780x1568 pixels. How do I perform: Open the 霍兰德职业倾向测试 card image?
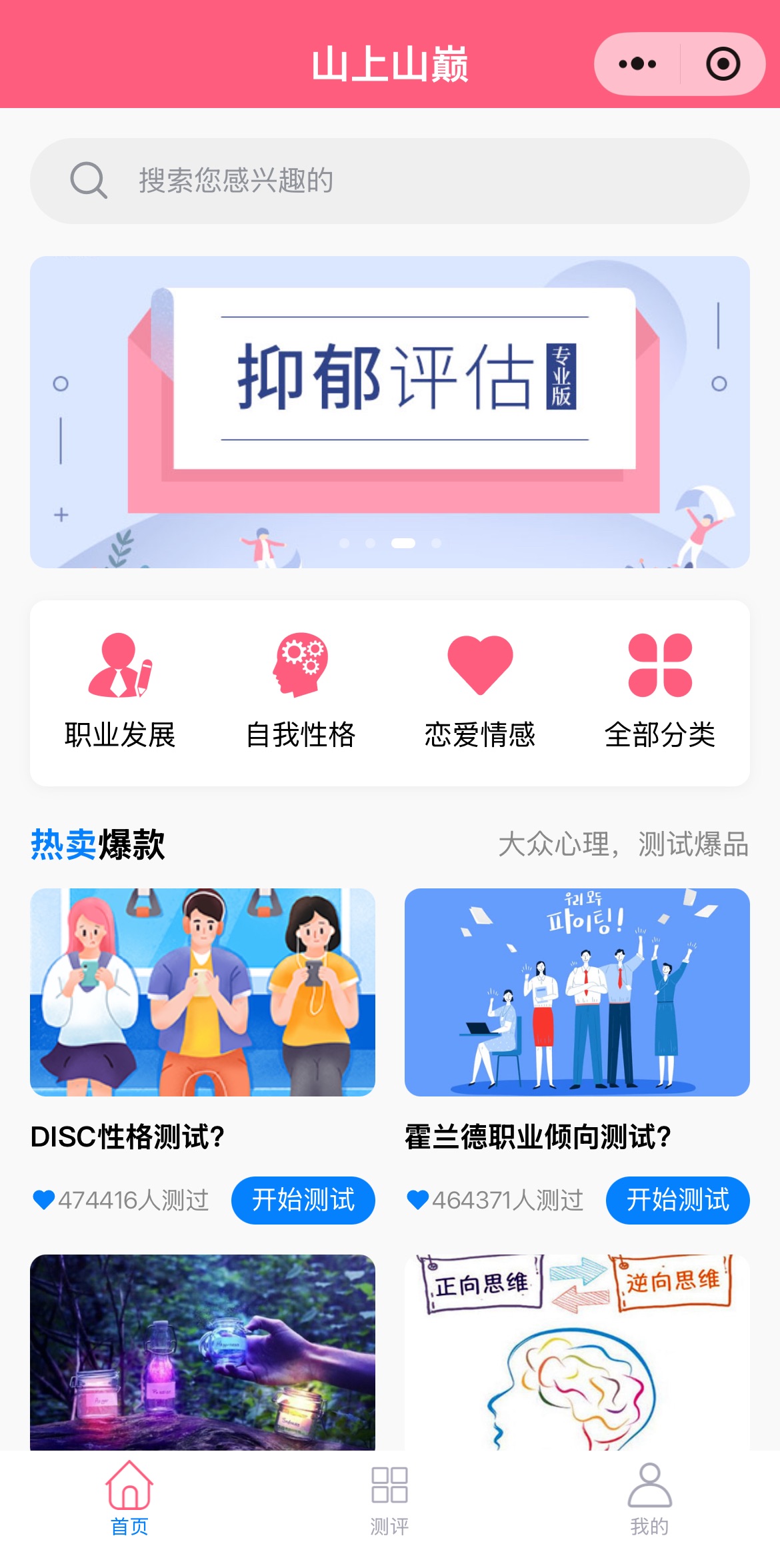point(577,992)
